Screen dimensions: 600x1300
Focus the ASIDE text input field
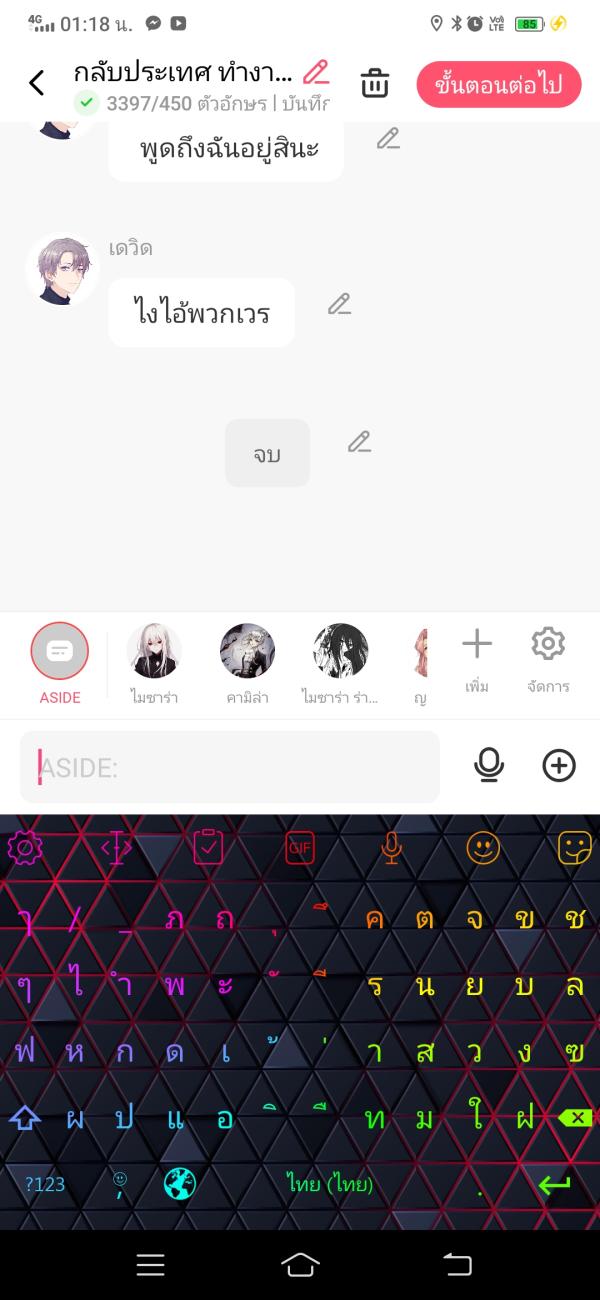tap(230, 767)
